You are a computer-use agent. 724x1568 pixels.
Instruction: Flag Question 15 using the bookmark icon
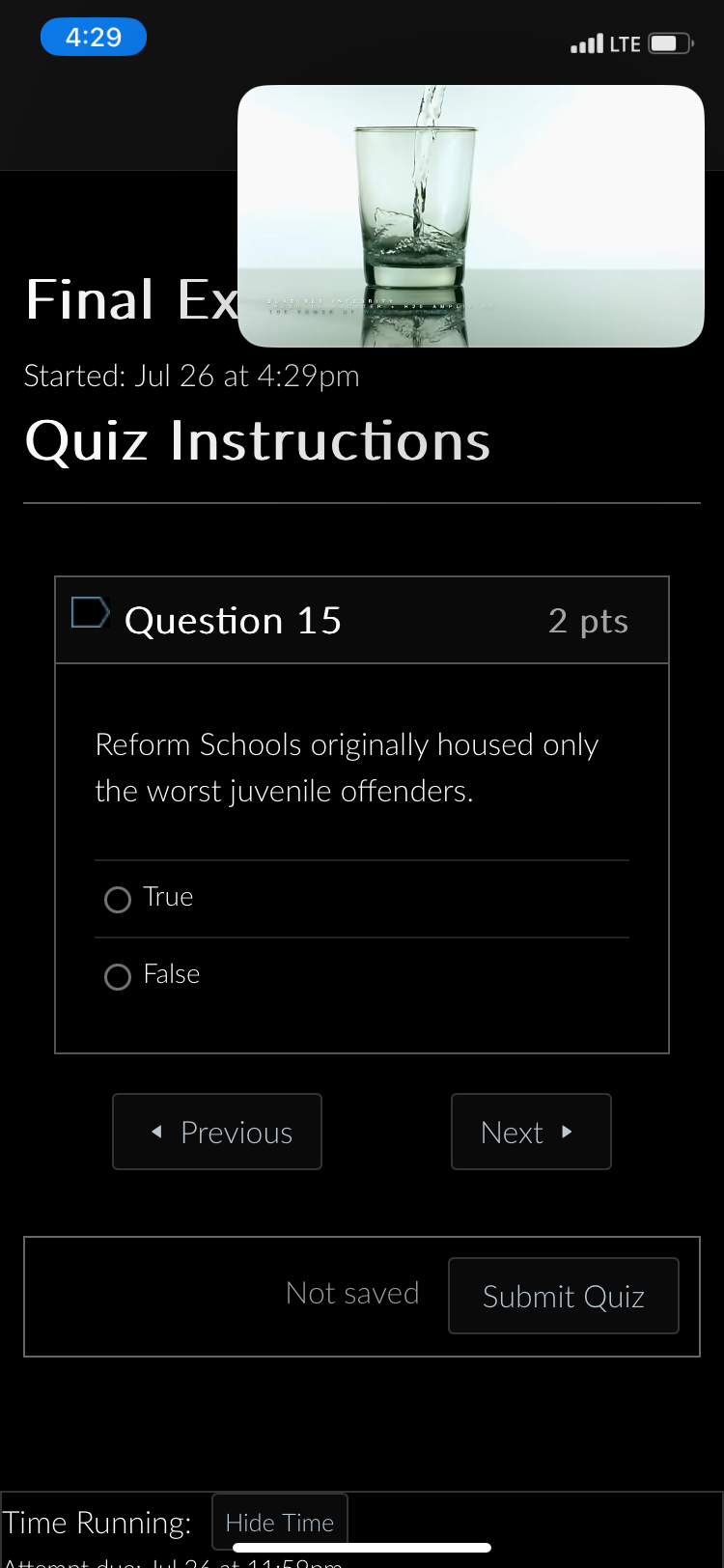point(91,612)
